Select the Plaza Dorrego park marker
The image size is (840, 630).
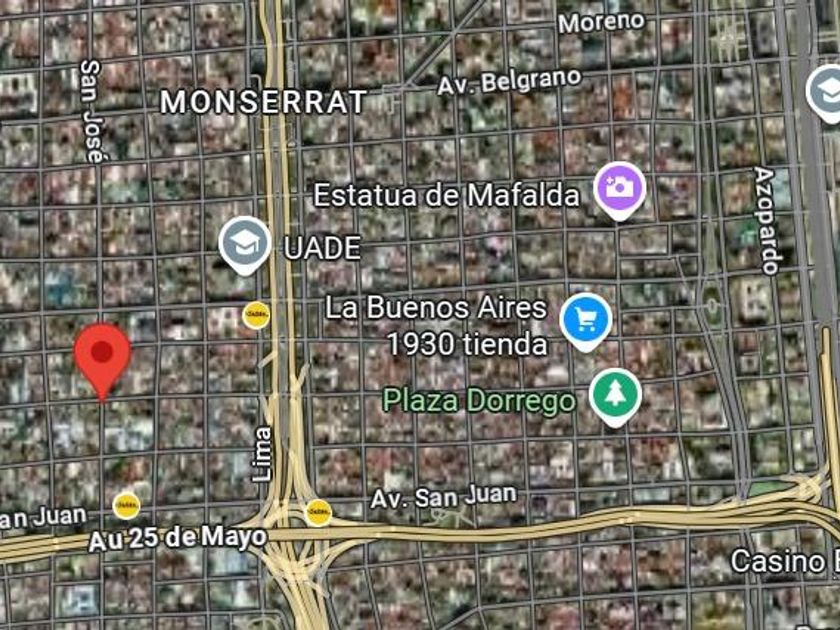click(x=614, y=394)
